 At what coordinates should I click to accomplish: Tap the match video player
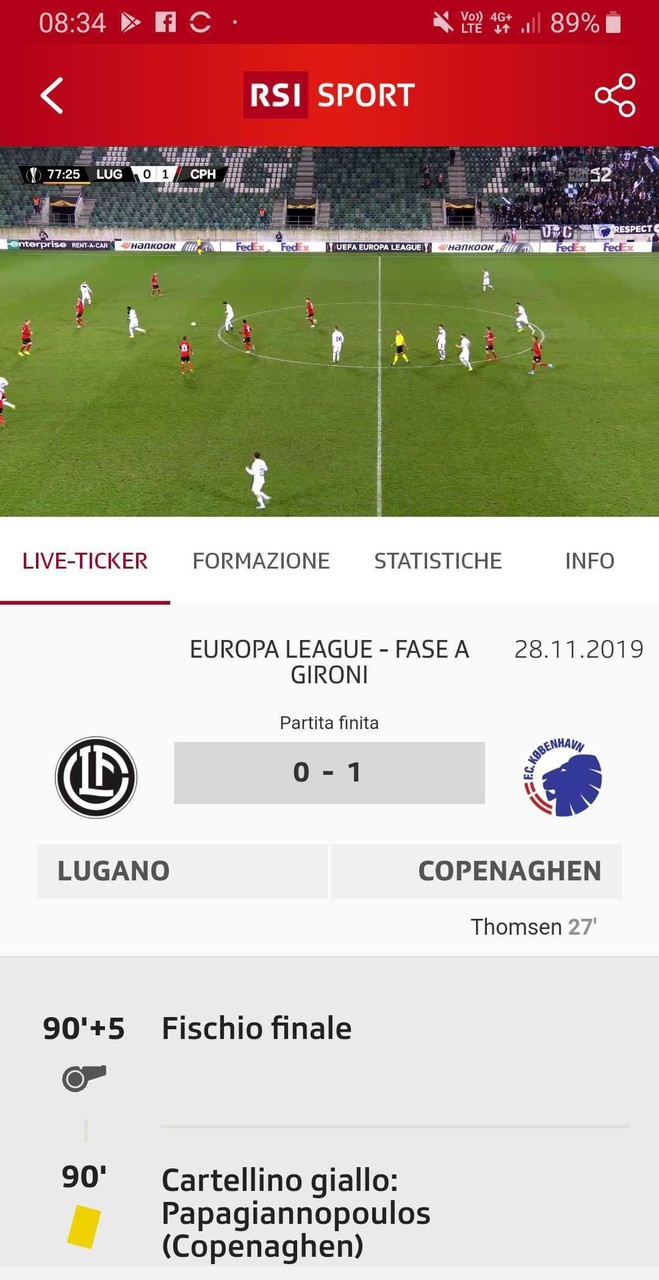pyautogui.click(x=329, y=332)
